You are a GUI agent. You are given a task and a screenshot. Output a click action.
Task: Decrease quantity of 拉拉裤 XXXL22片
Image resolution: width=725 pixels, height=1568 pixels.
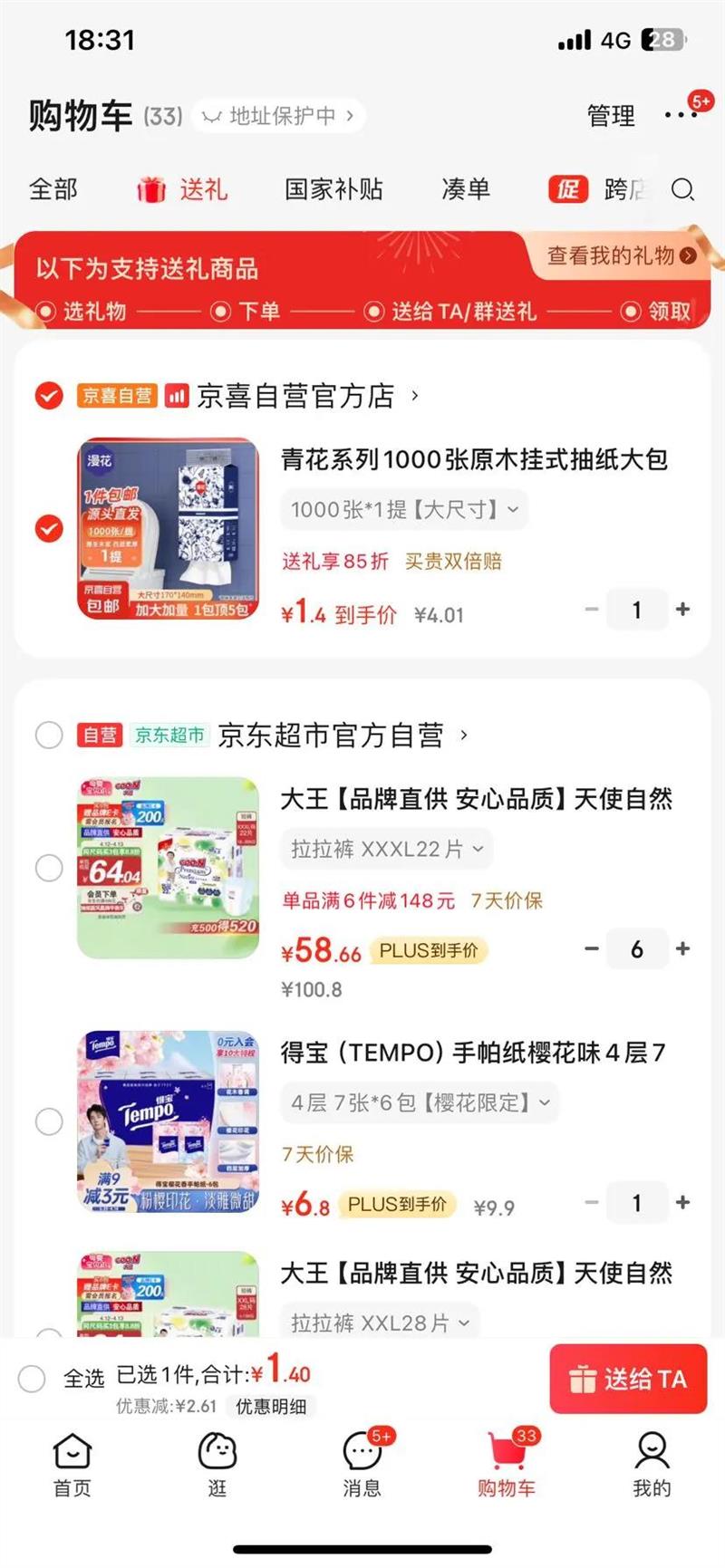[592, 948]
